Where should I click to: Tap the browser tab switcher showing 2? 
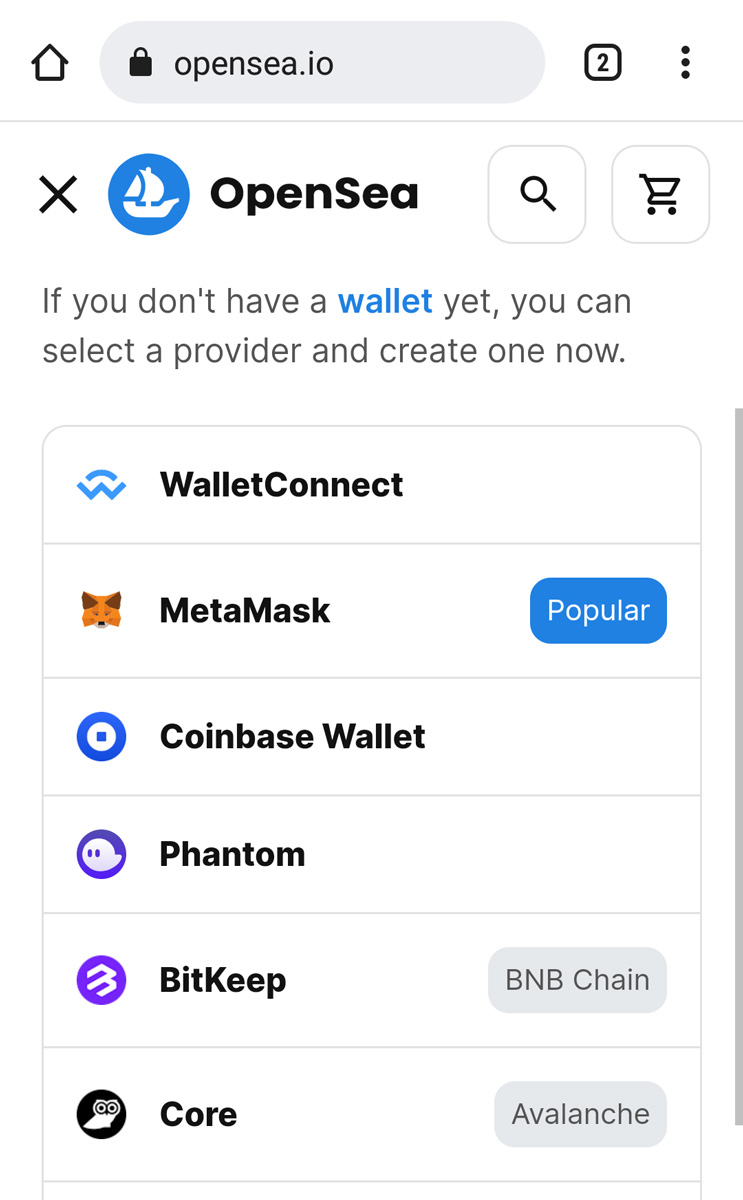602,61
